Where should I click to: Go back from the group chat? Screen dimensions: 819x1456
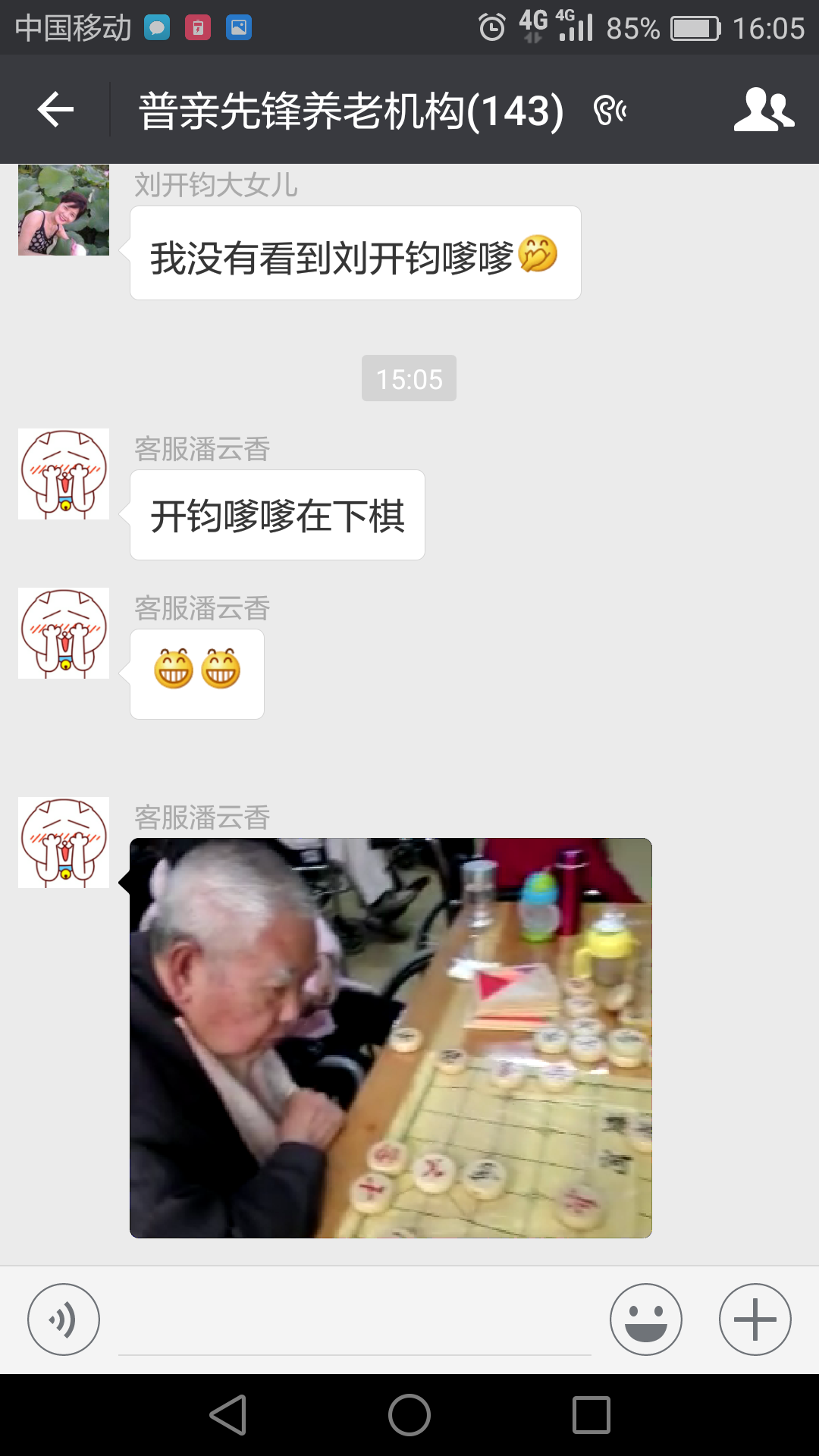pyautogui.click(x=55, y=110)
